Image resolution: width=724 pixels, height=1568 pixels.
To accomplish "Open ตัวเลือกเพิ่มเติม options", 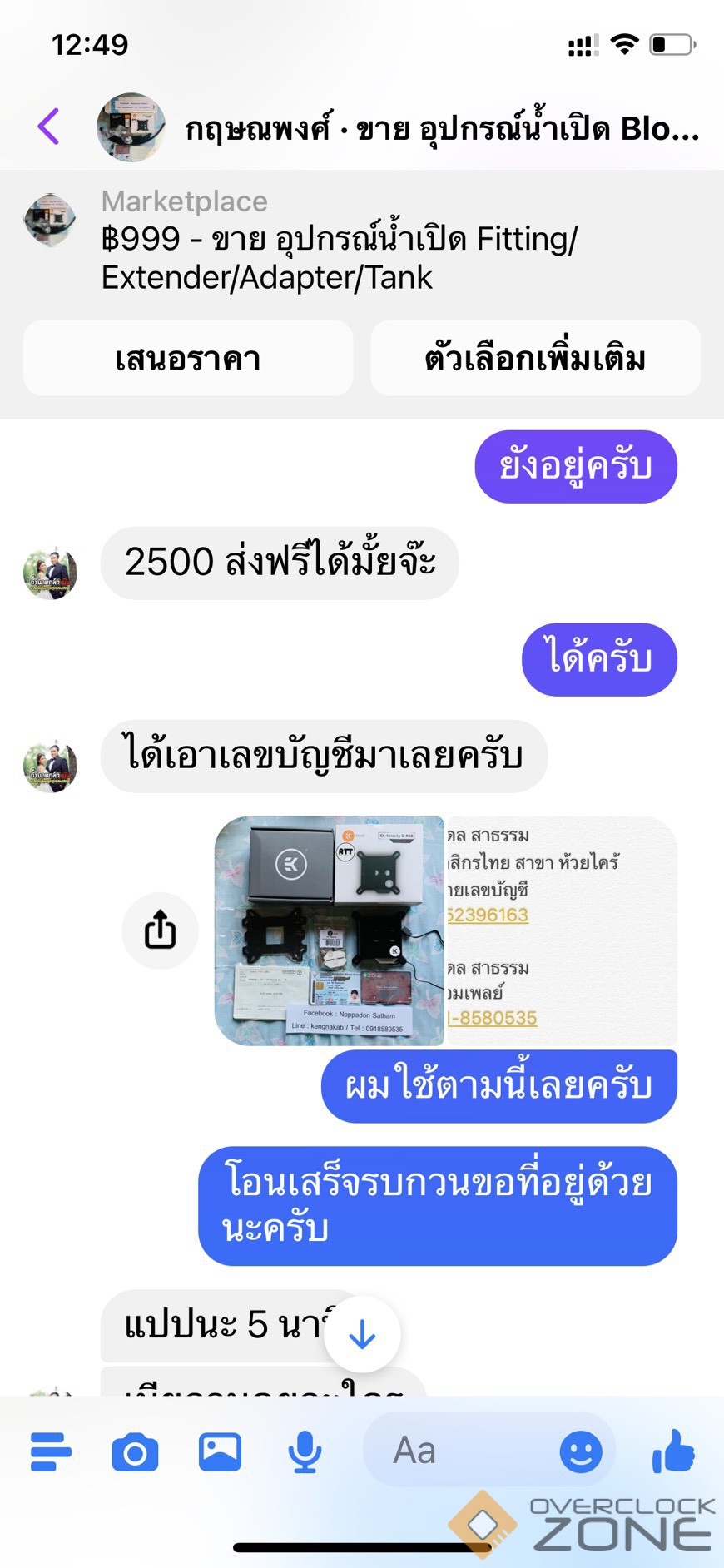I will tap(535, 359).
